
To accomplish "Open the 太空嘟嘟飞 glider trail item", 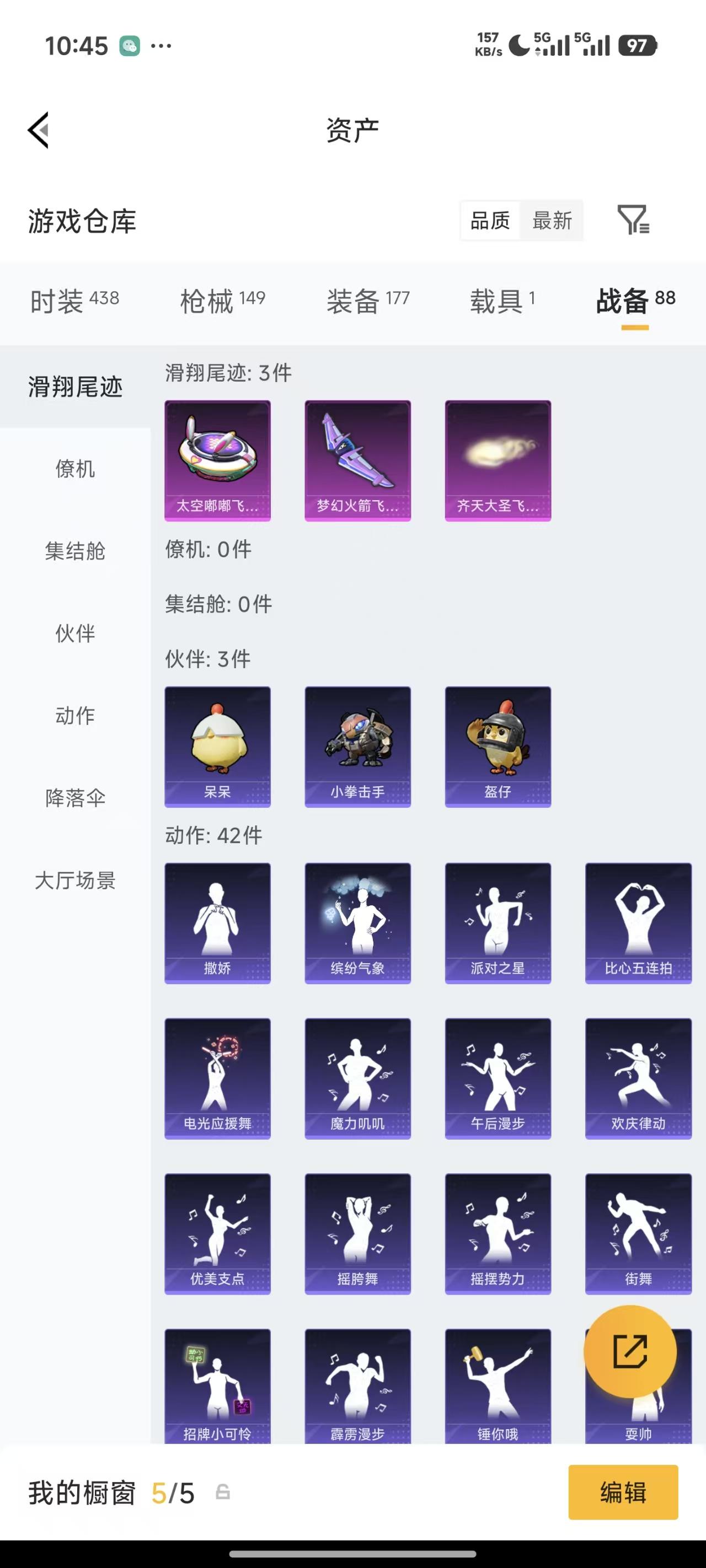I will coord(217,460).
